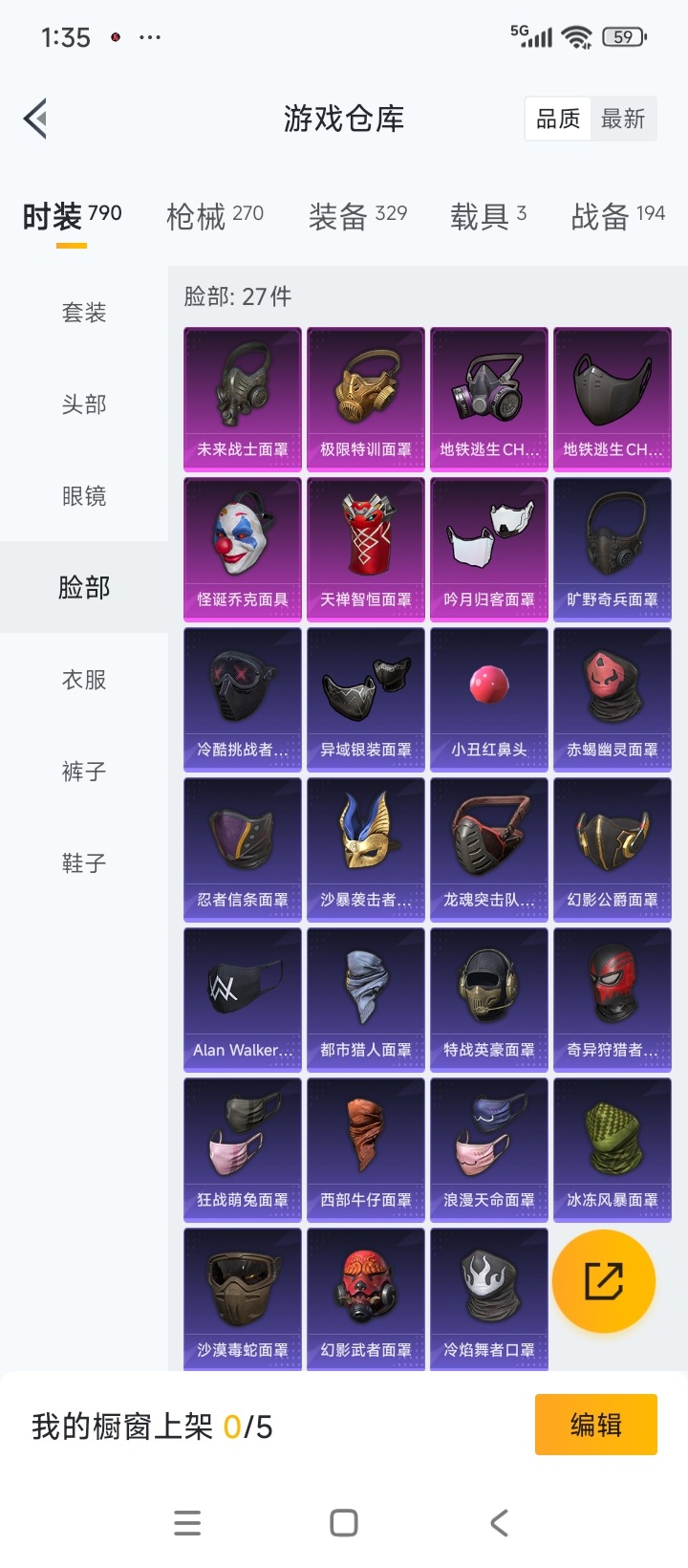Select the 眼镜 category
Screen dimensions: 688x1568
point(84,496)
